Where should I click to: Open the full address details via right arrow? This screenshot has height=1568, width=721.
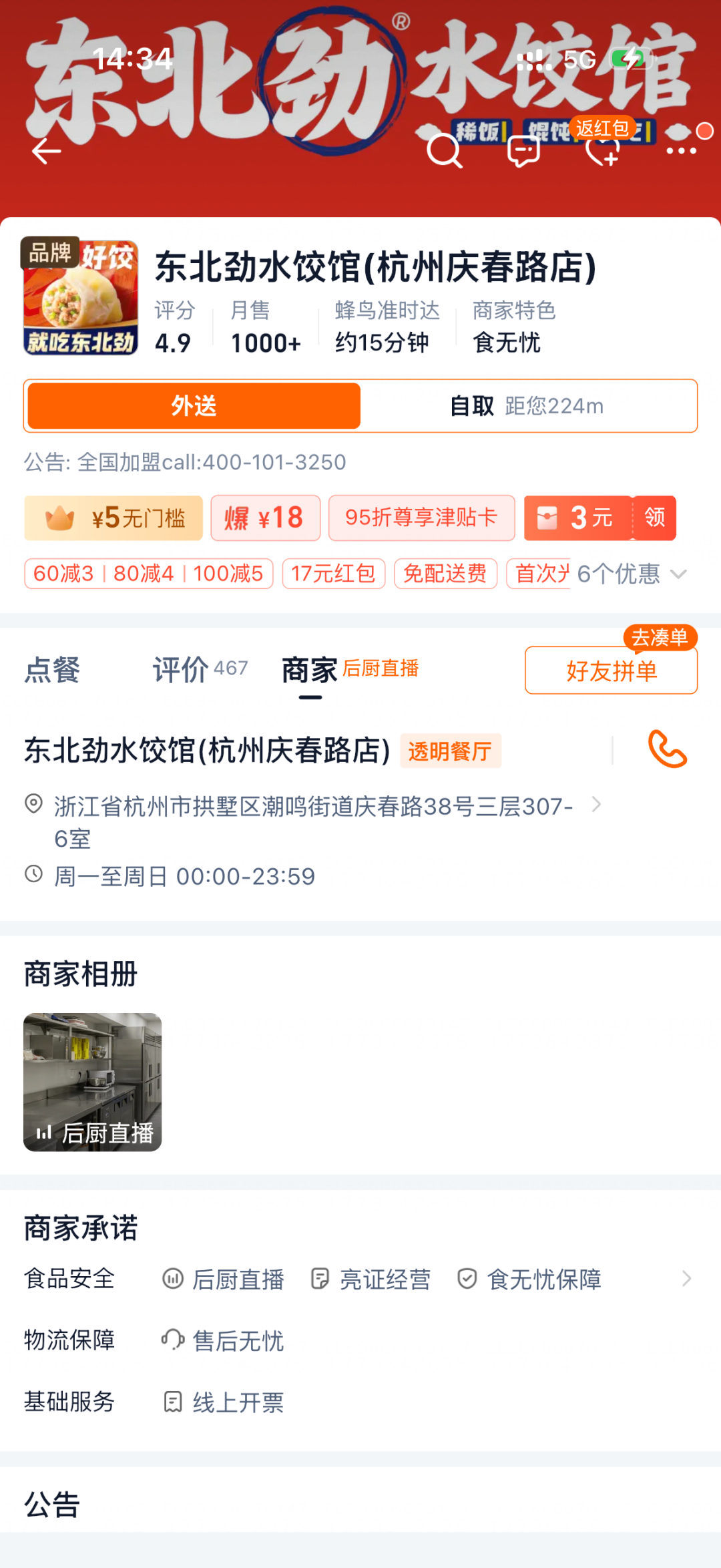[x=596, y=805]
